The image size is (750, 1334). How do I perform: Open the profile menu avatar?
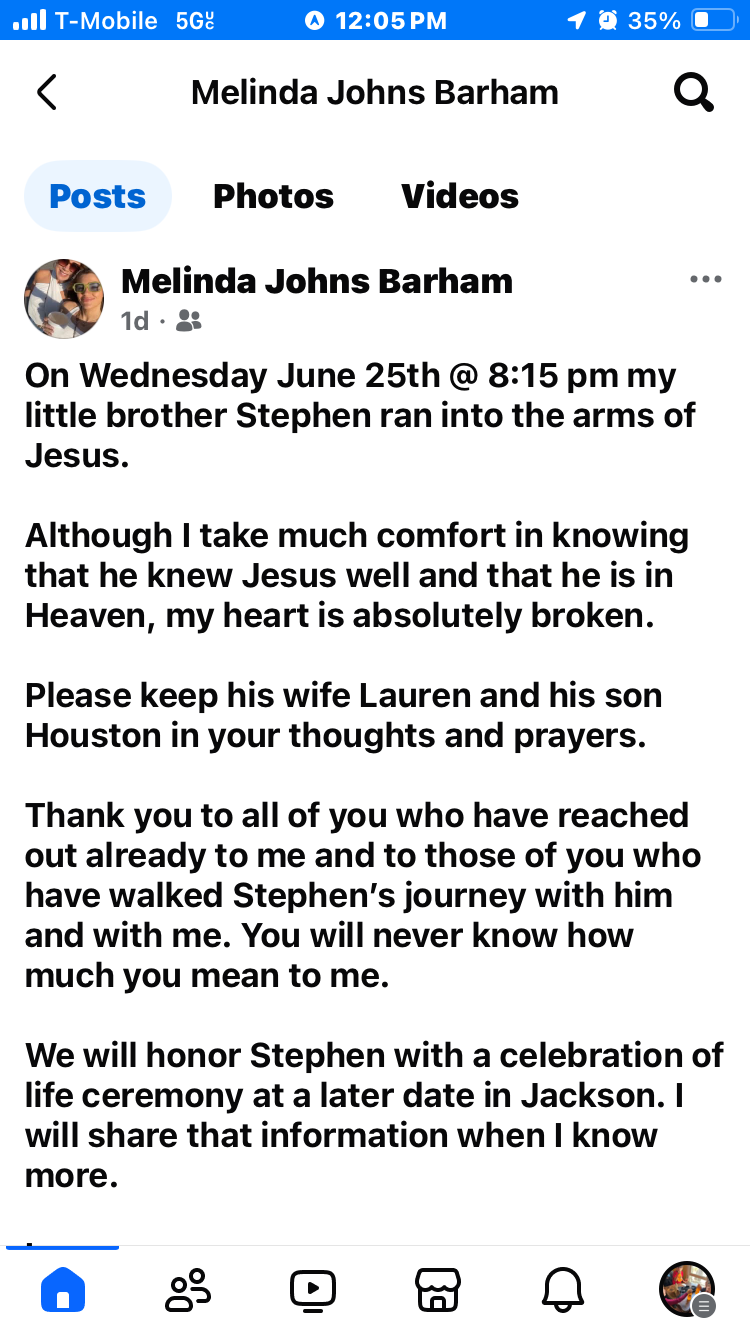[x=687, y=1290]
